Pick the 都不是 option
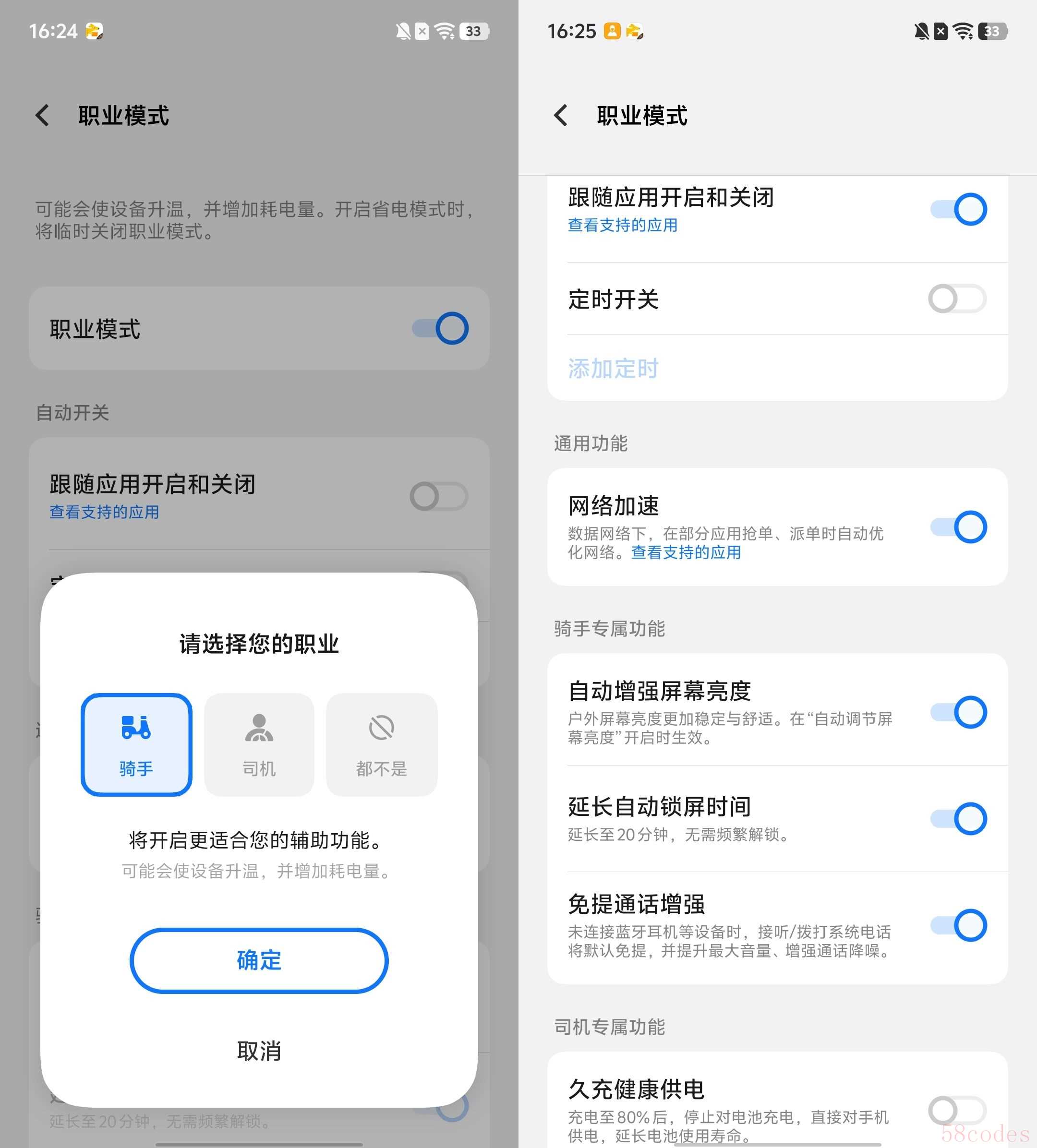This screenshot has width=1037, height=1148. click(381, 744)
